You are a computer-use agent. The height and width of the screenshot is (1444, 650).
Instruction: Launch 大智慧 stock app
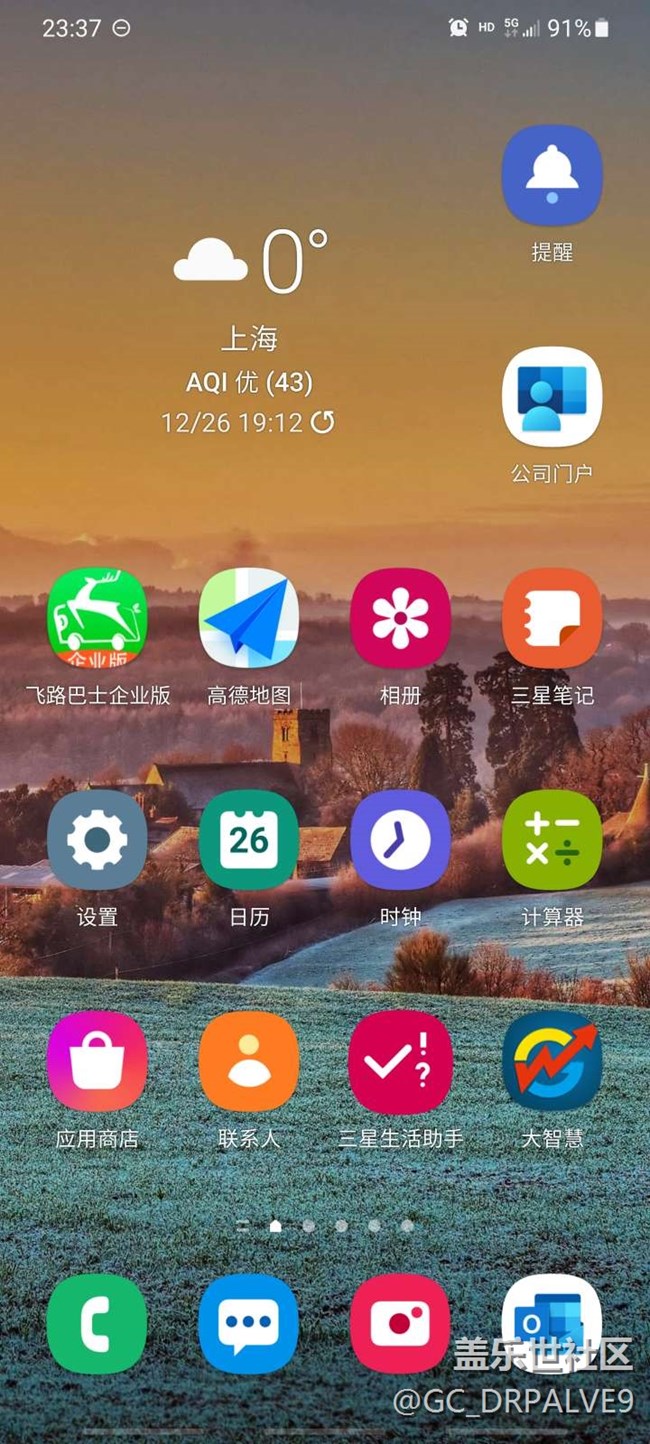(552, 1061)
